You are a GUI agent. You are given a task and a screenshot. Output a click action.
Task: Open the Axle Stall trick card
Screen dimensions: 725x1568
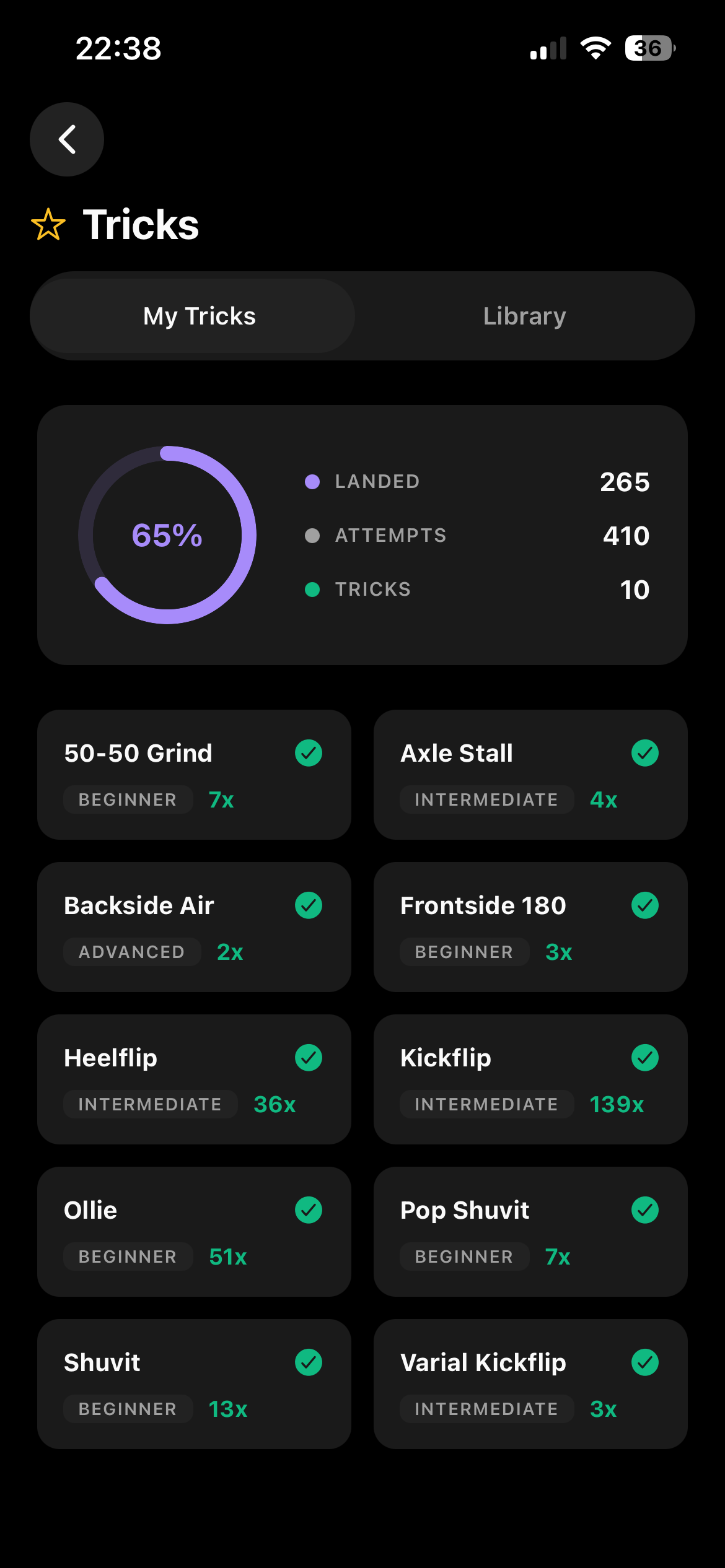(x=530, y=774)
